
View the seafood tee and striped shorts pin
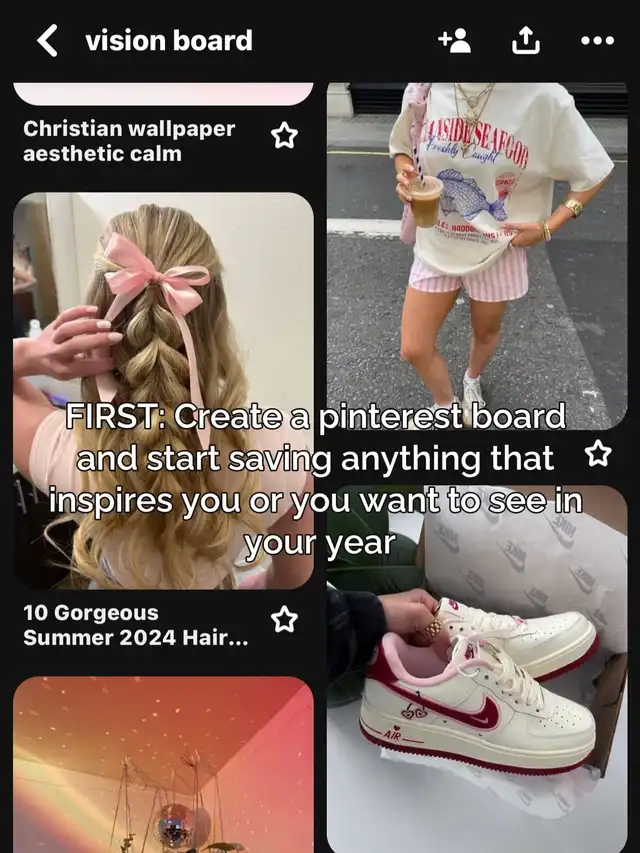click(477, 250)
